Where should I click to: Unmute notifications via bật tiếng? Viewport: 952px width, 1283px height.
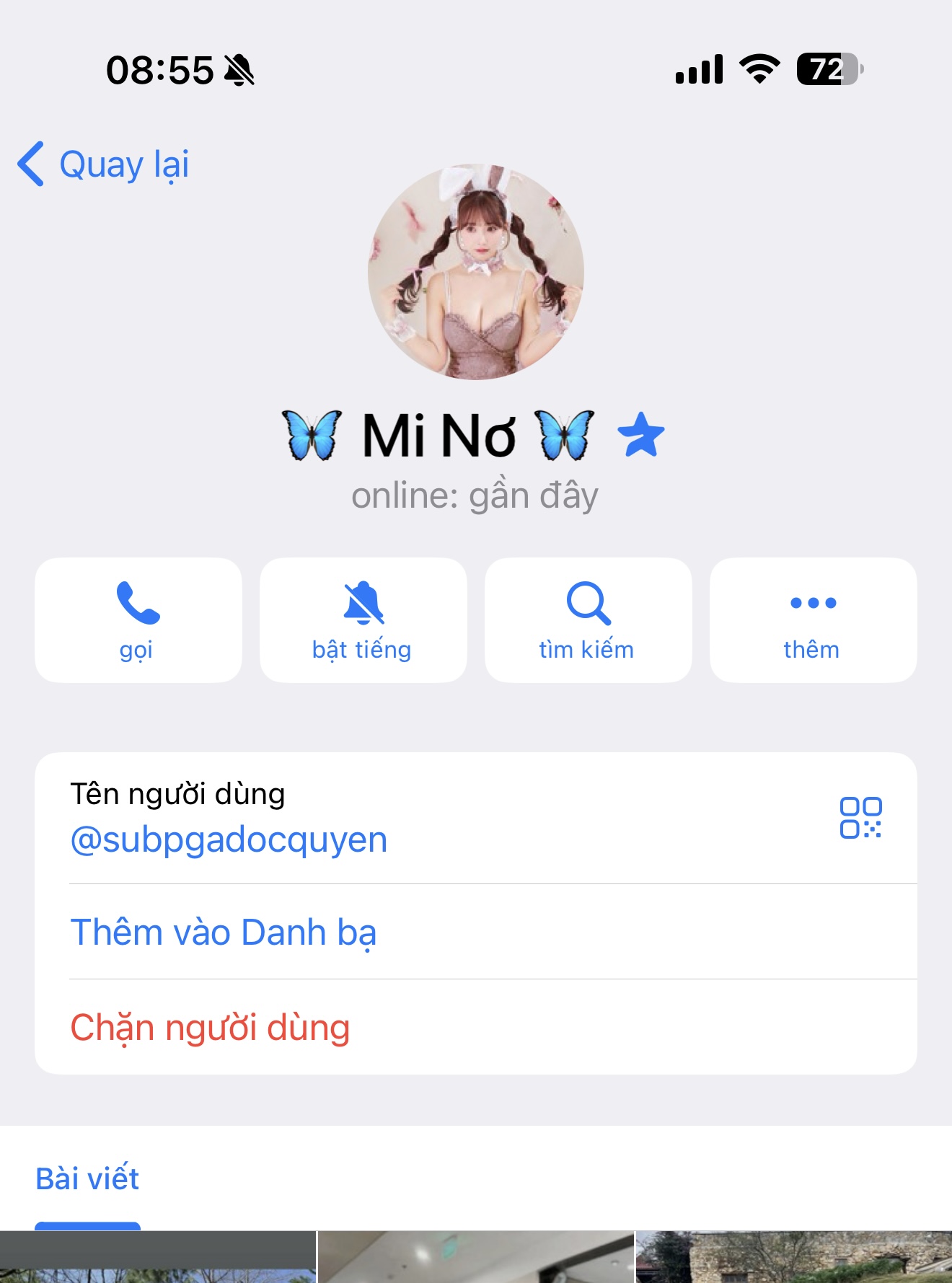[363, 620]
